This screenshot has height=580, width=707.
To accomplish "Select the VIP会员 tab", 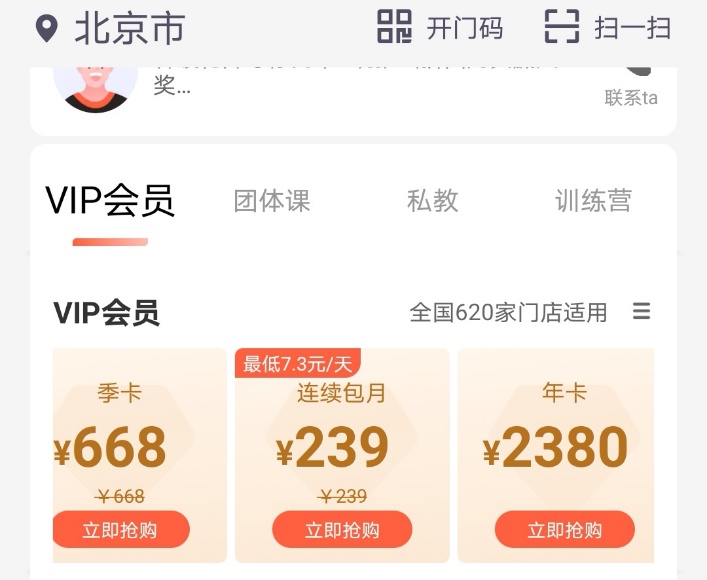I will 110,202.
